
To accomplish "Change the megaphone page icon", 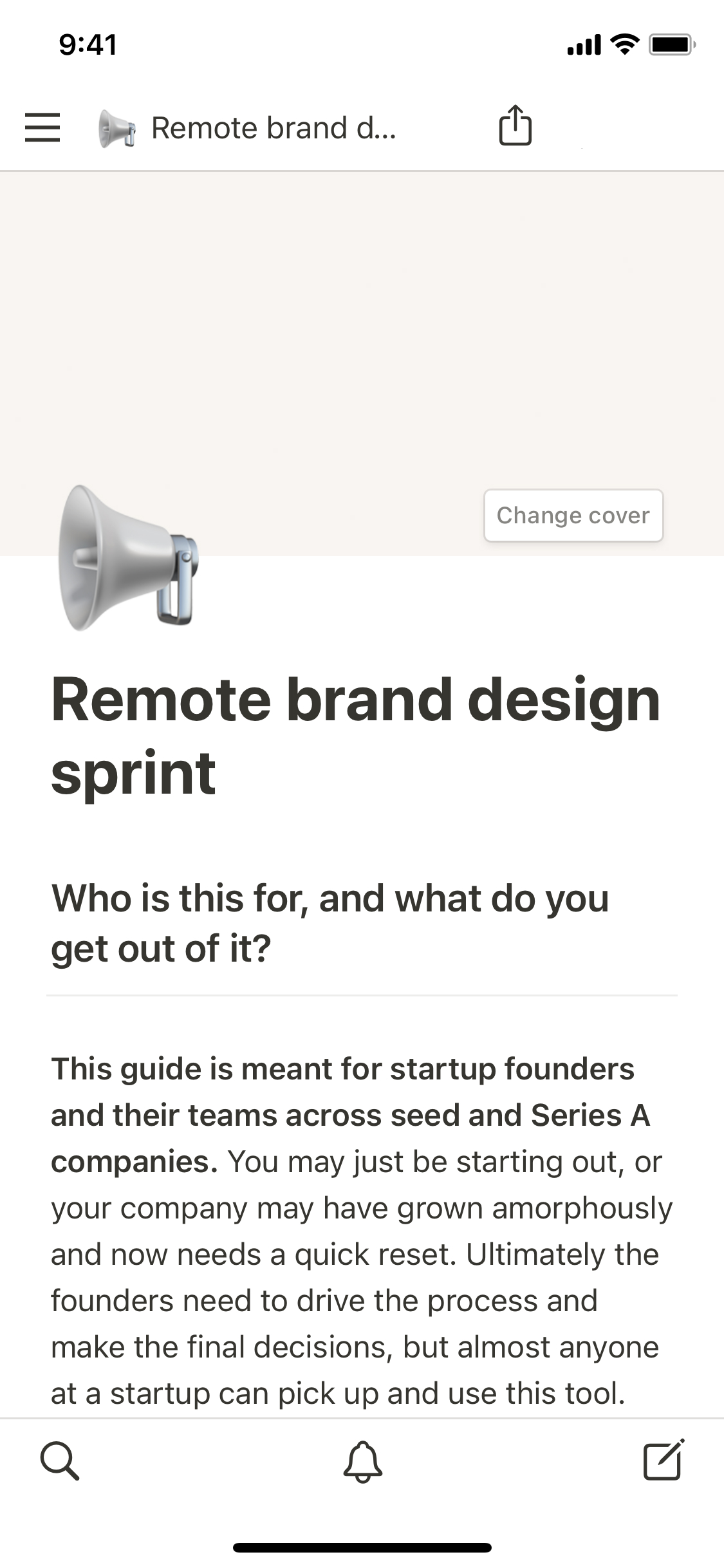I will click(x=128, y=557).
